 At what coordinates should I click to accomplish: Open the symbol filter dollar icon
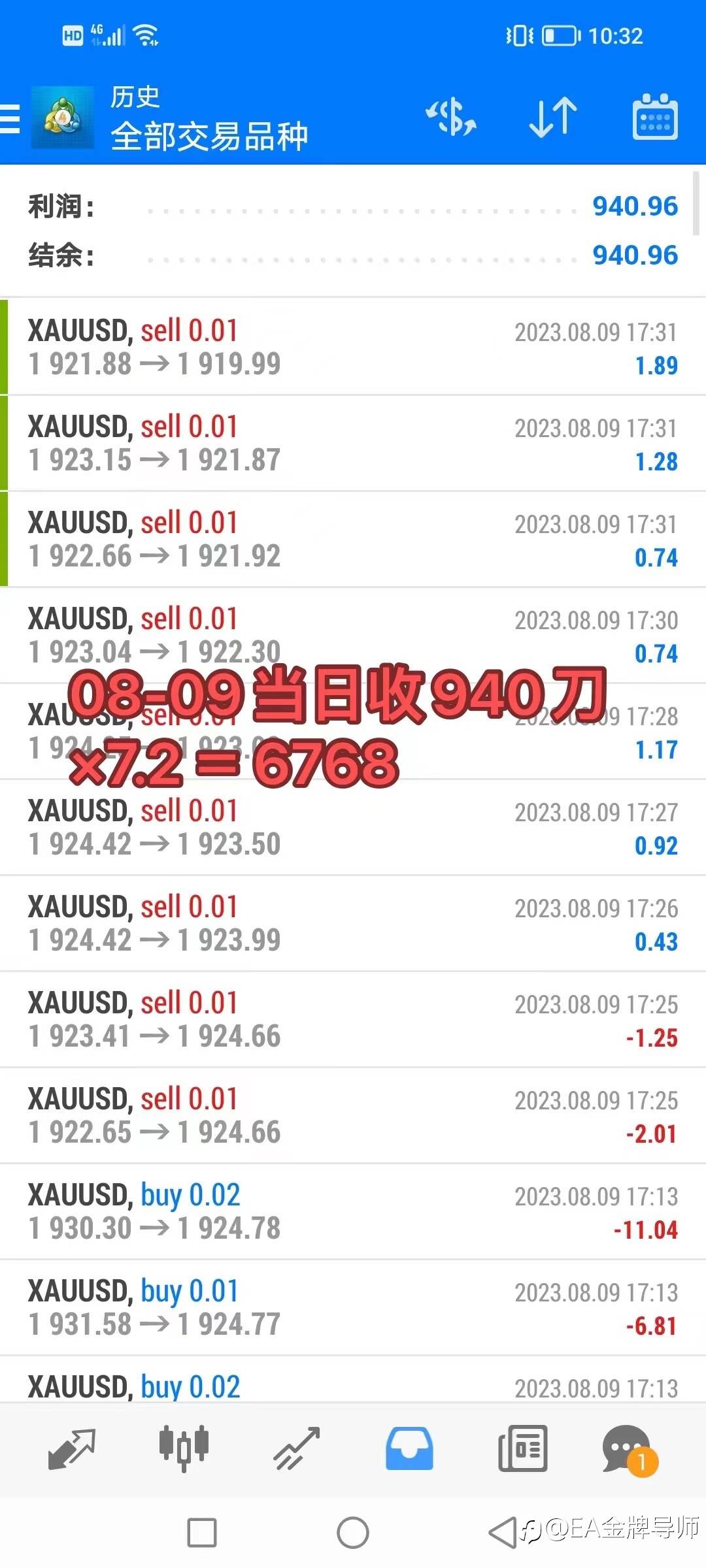(x=451, y=118)
